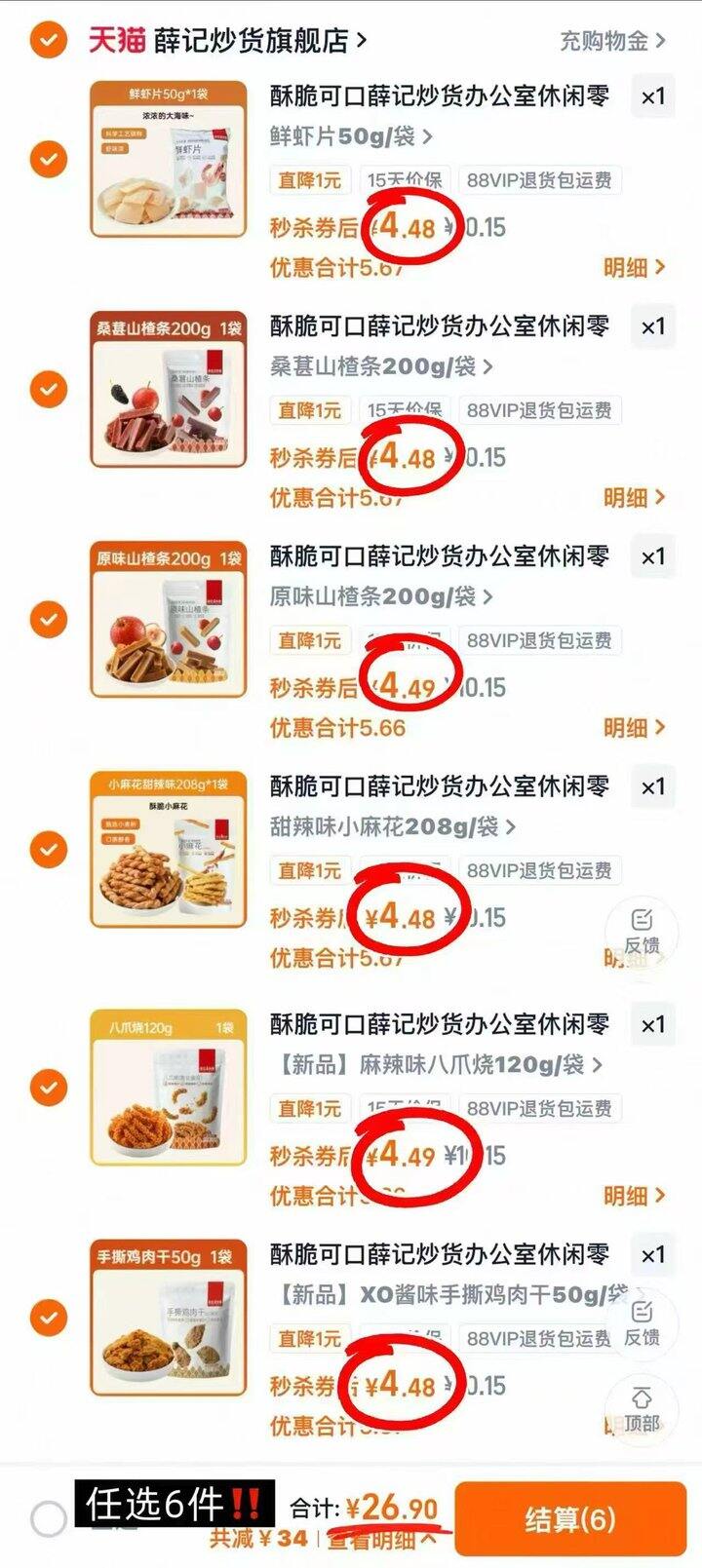Open the 反馈 feedback button beside 小麻花
This screenshot has width=702, height=1568.
642,932
